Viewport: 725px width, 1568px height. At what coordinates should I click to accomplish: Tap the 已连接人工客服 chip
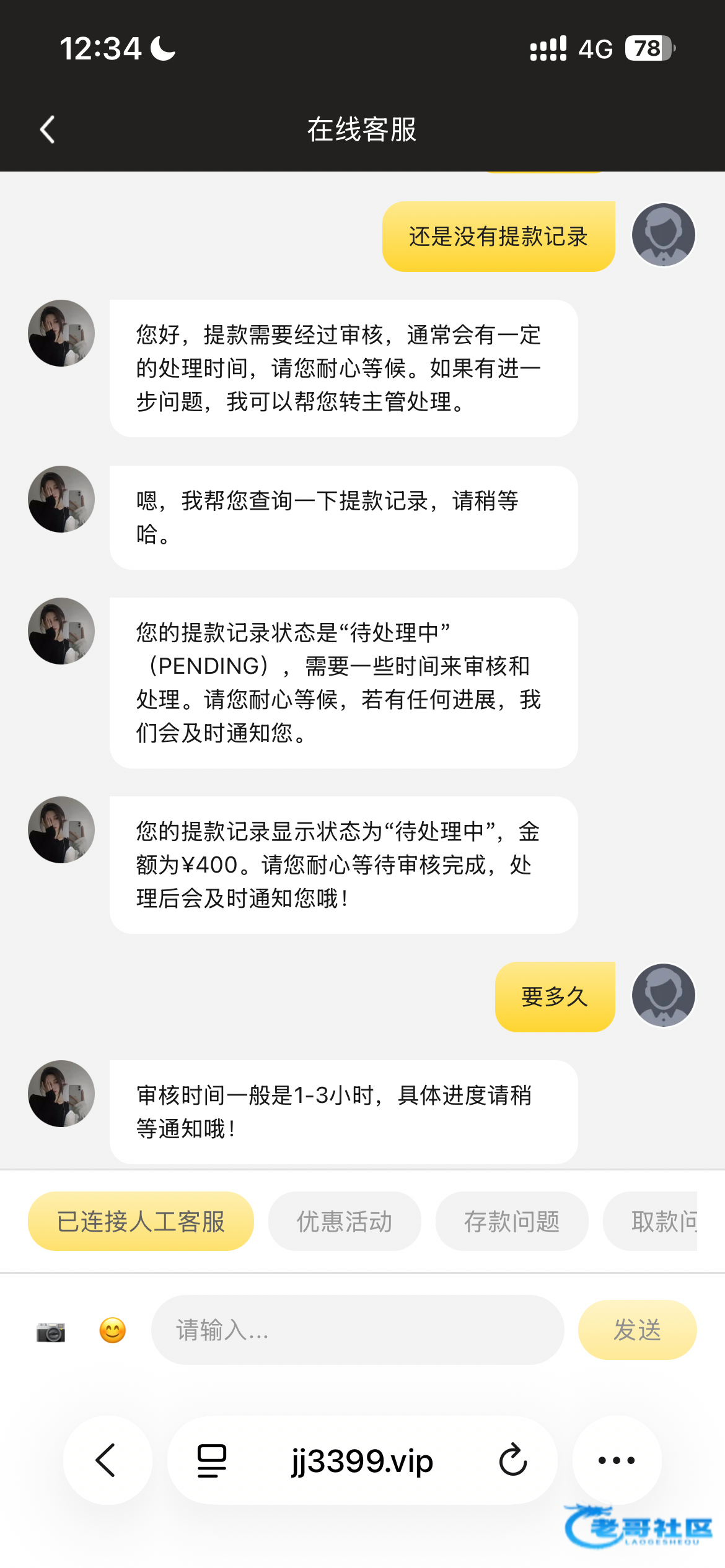(141, 1221)
